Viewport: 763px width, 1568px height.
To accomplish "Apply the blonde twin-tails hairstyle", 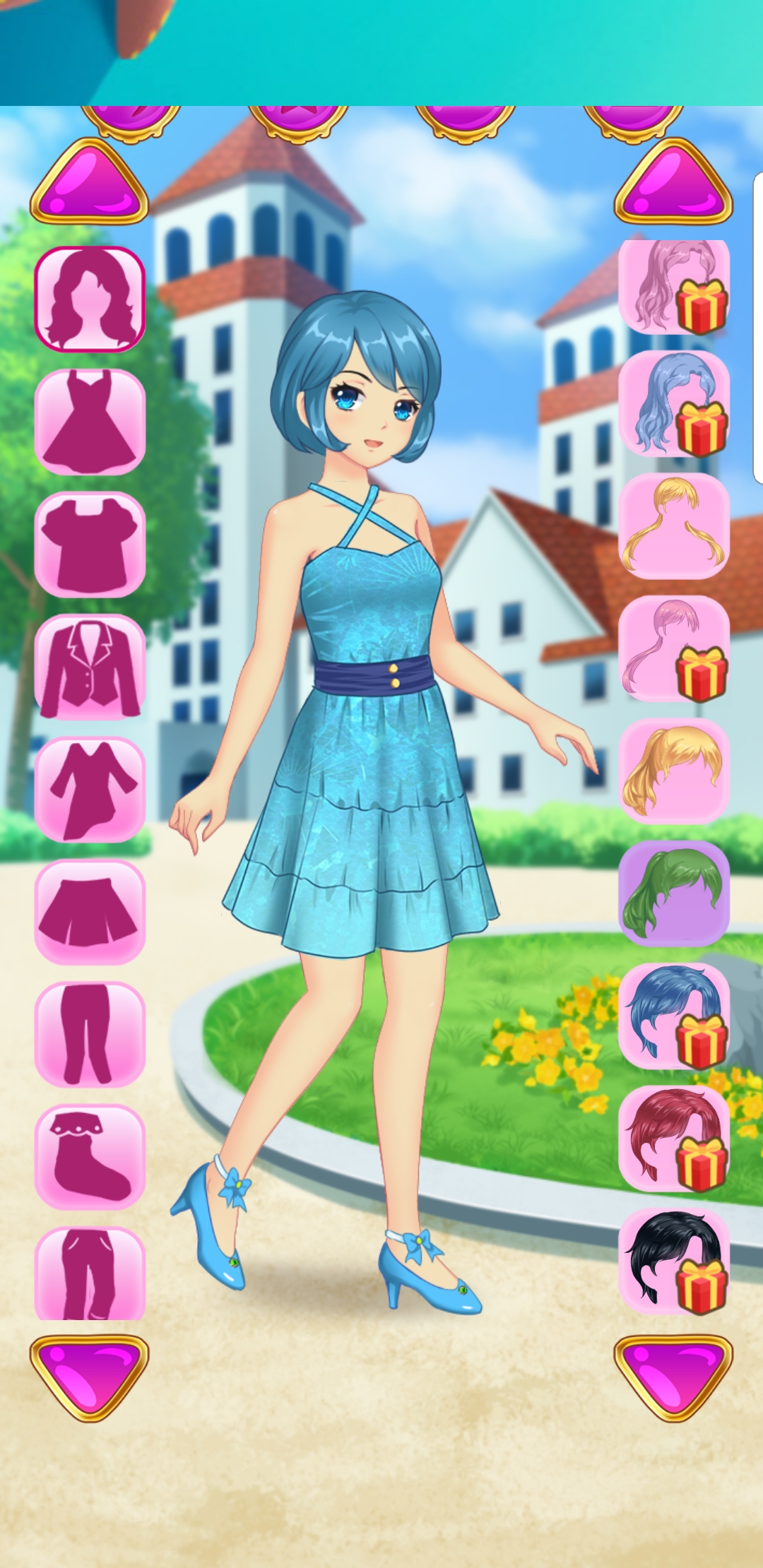I will coord(674,526).
